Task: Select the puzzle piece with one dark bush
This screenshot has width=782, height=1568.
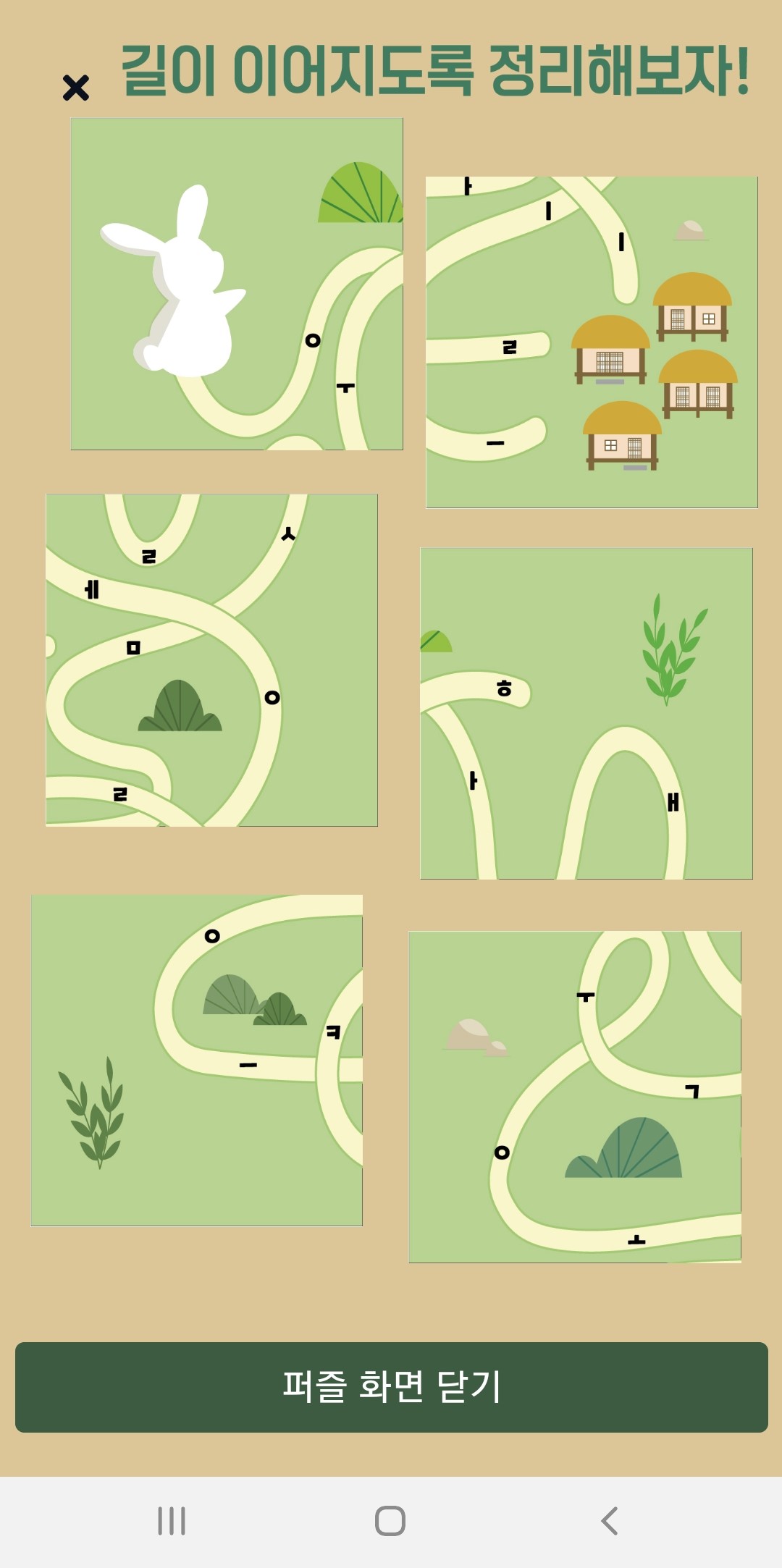Action: coord(211,660)
